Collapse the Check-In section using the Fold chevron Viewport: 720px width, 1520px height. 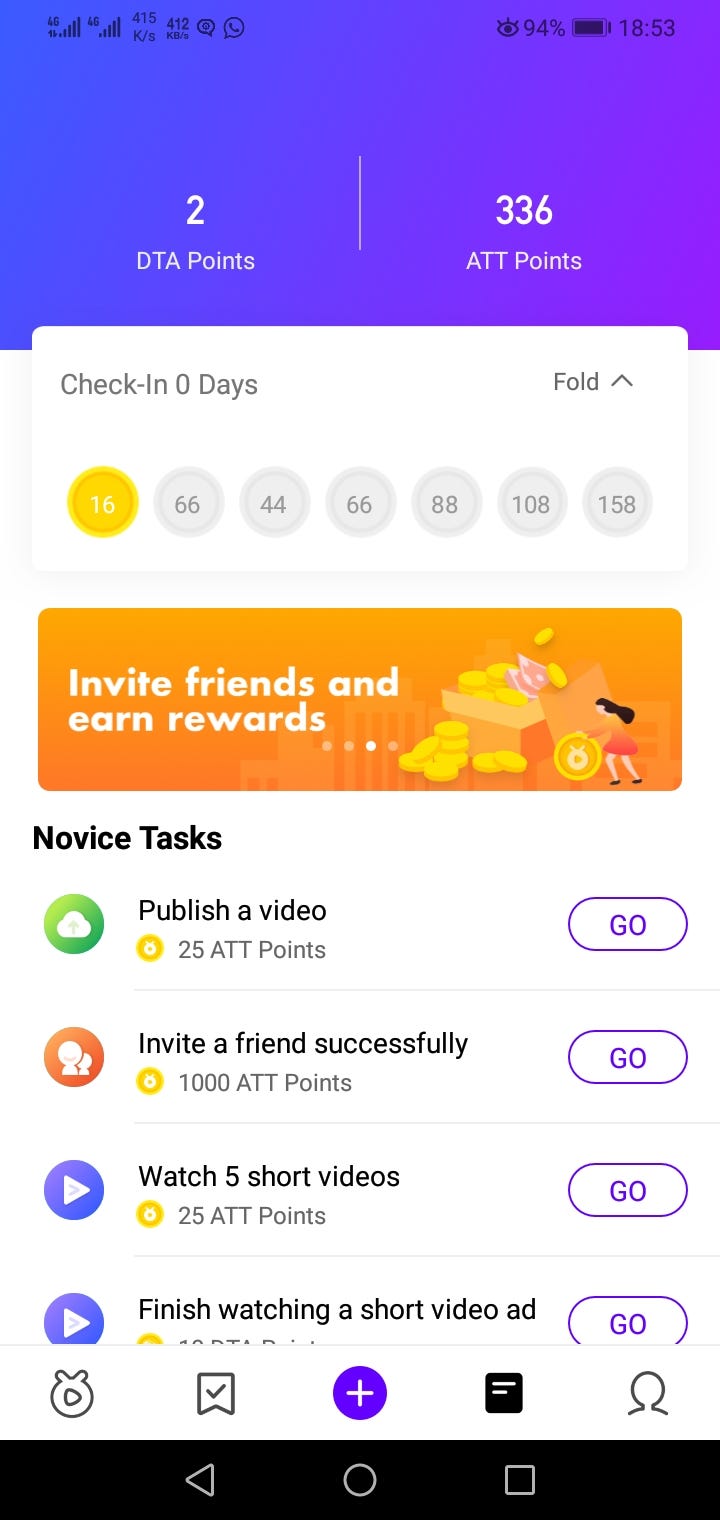pyautogui.click(x=594, y=381)
